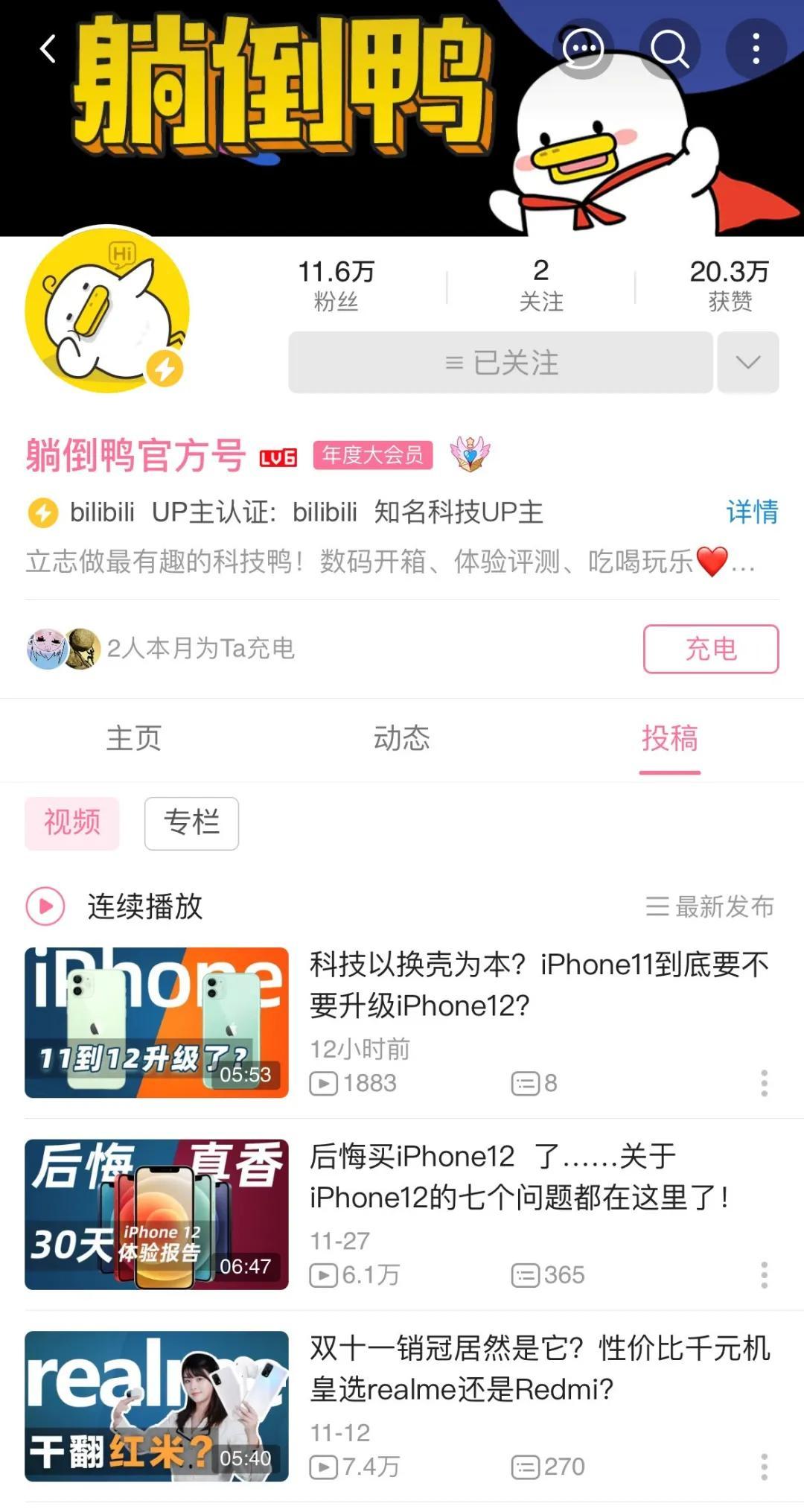The image size is (804, 1512).
Task: Select the 专栏 chip
Action: [x=191, y=823]
